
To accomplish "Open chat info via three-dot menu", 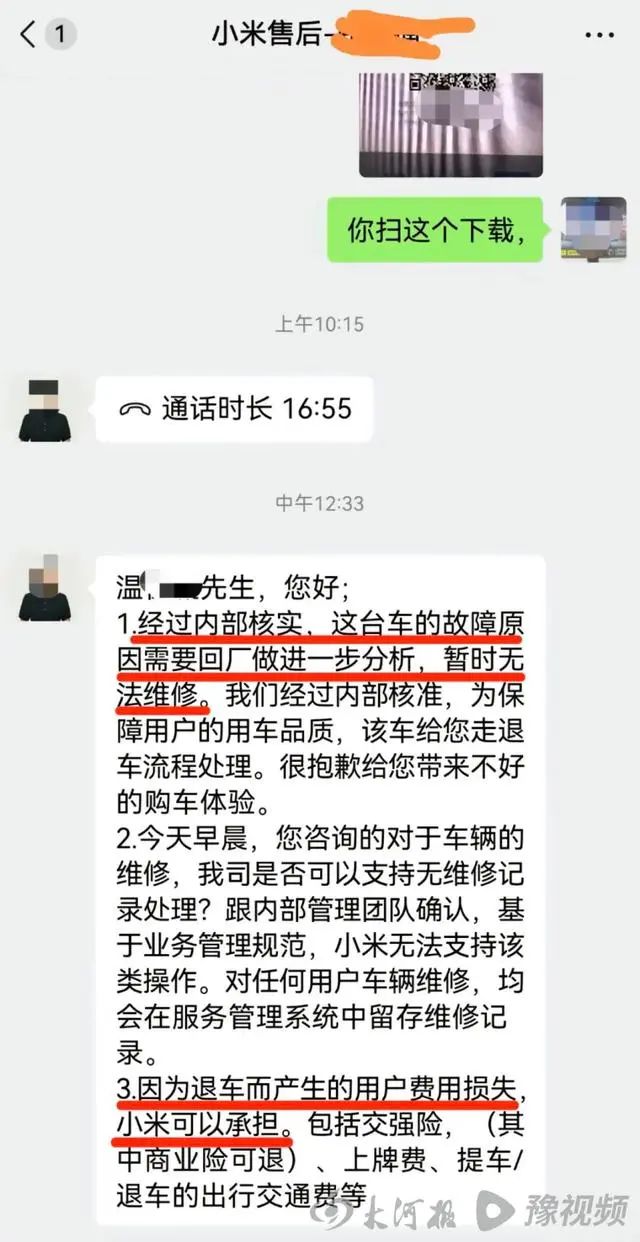I will point(600,34).
